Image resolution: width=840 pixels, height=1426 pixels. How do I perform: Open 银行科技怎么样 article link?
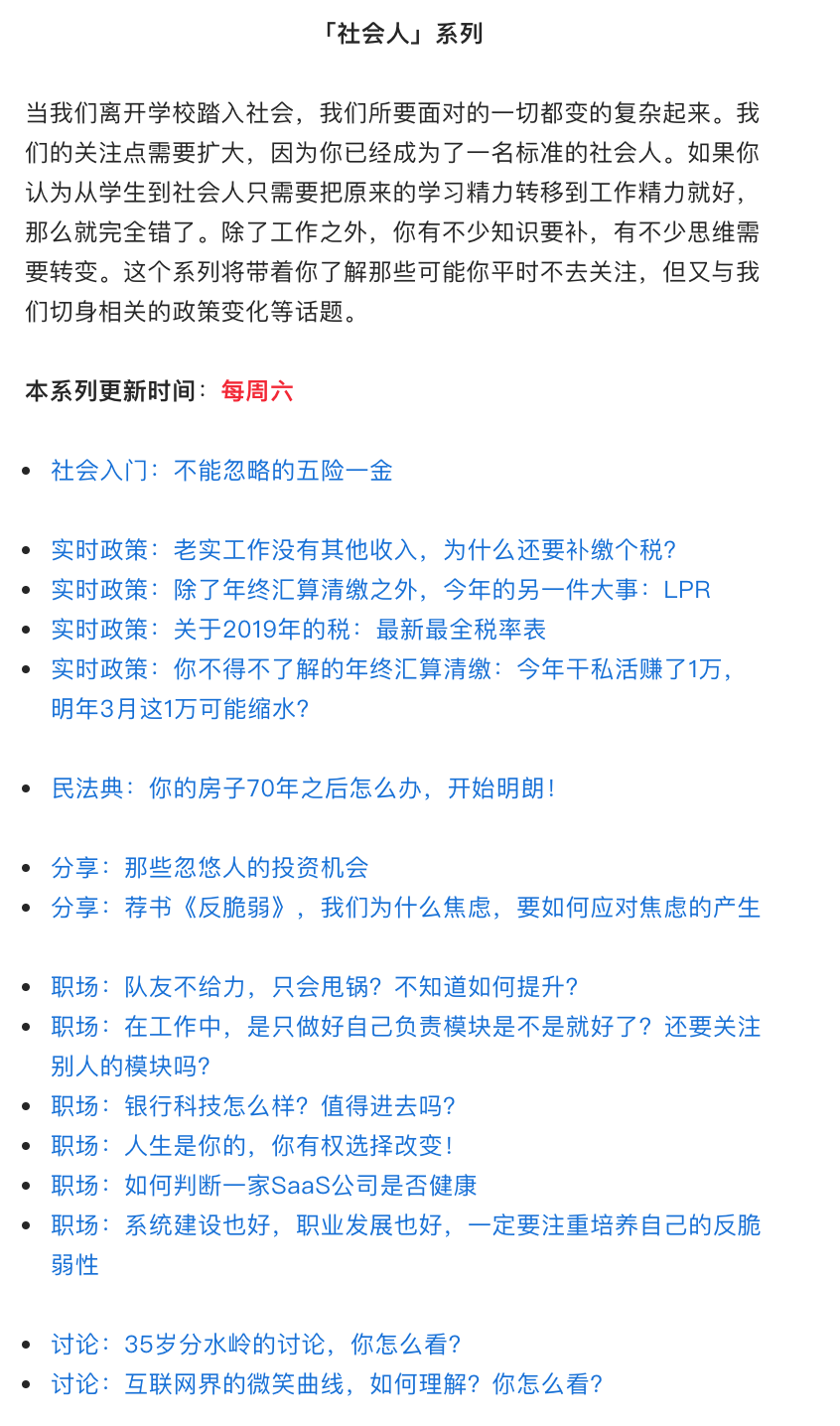(253, 1106)
